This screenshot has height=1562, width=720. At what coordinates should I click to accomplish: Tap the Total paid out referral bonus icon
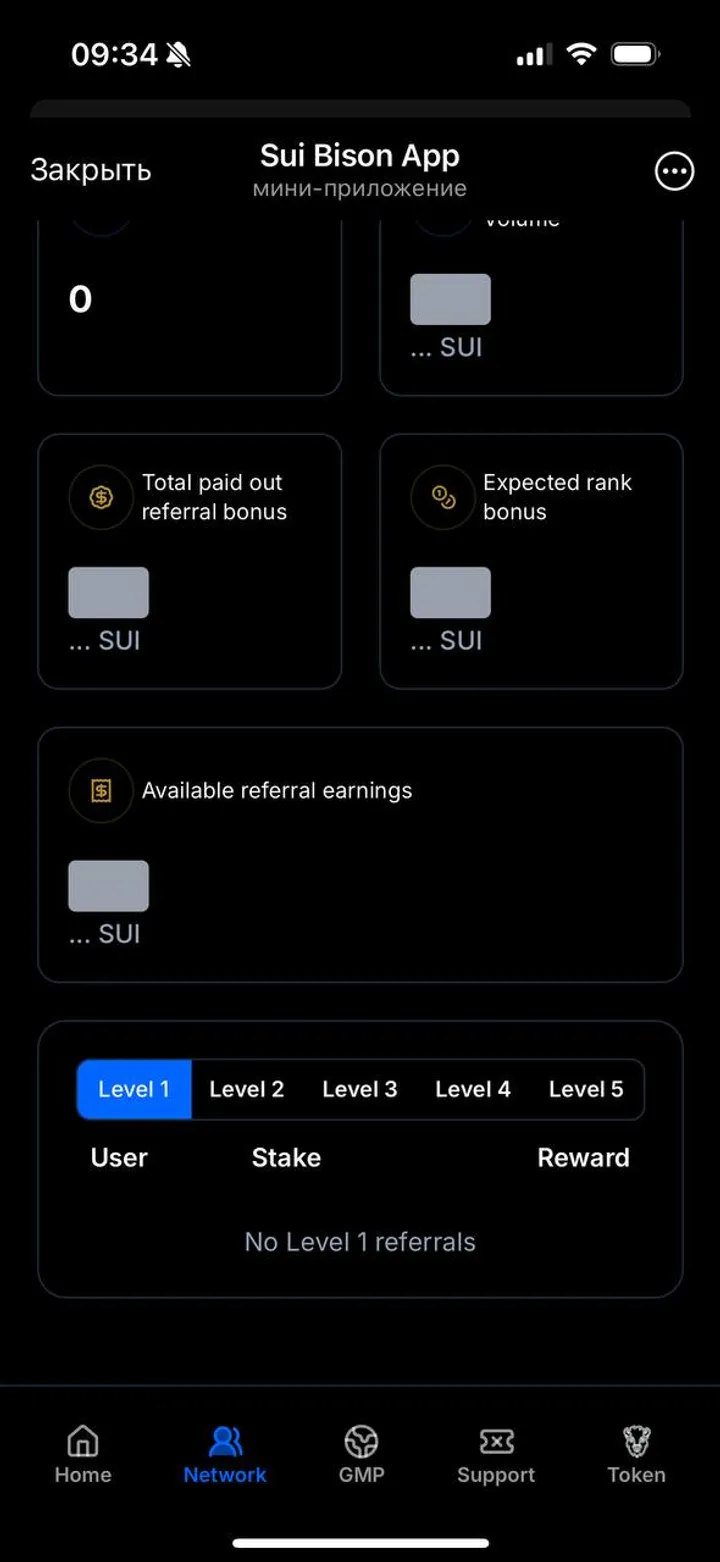(x=99, y=497)
